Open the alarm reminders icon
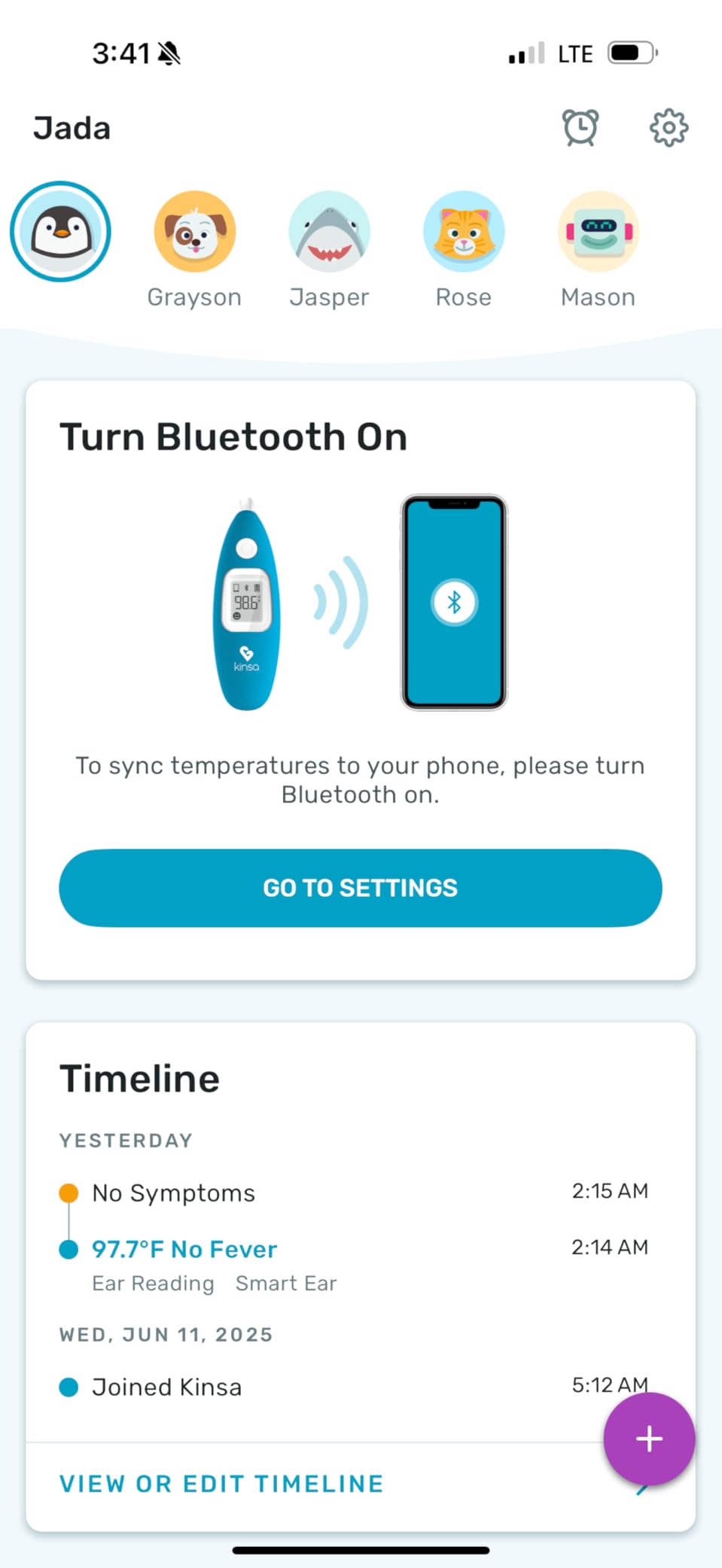Screen dimensions: 722x1568 [580, 127]
